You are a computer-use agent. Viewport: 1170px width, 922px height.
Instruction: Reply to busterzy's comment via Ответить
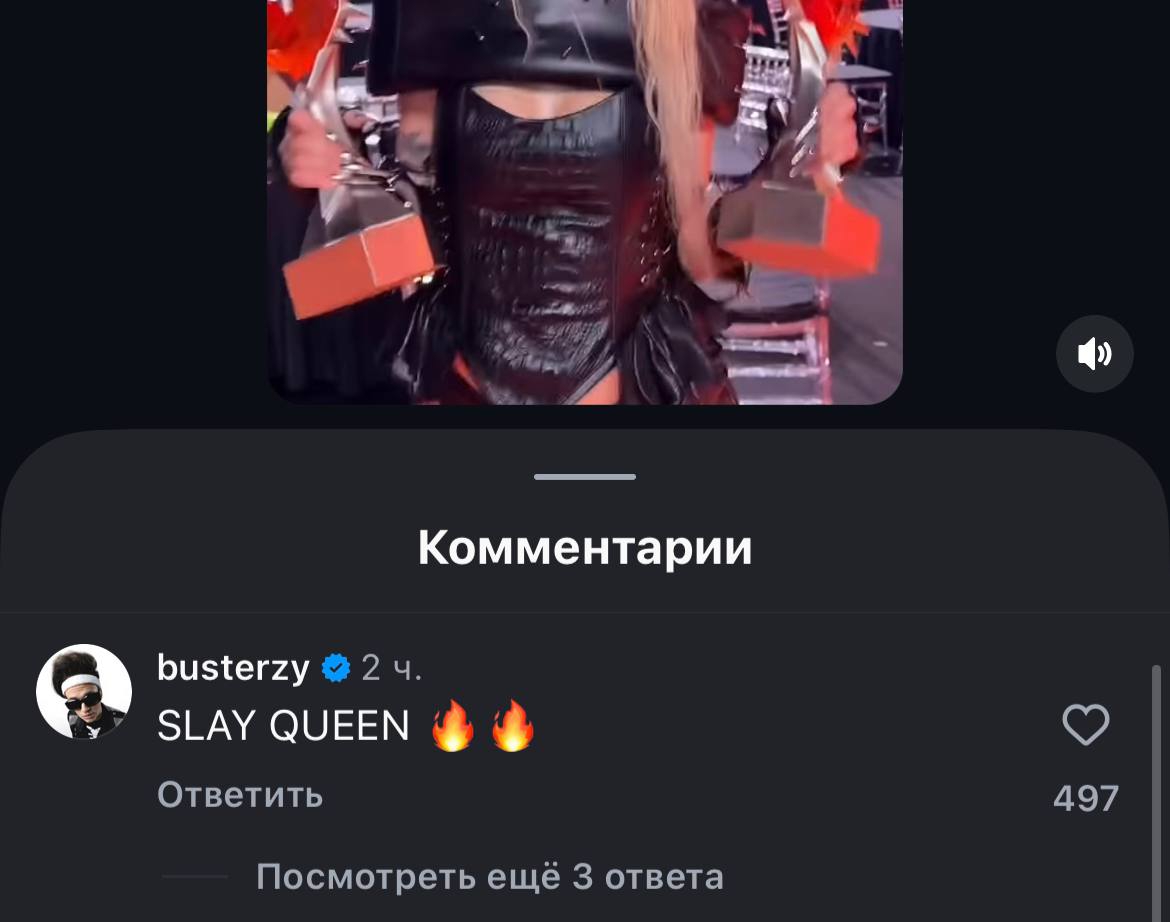pos(240,795)
